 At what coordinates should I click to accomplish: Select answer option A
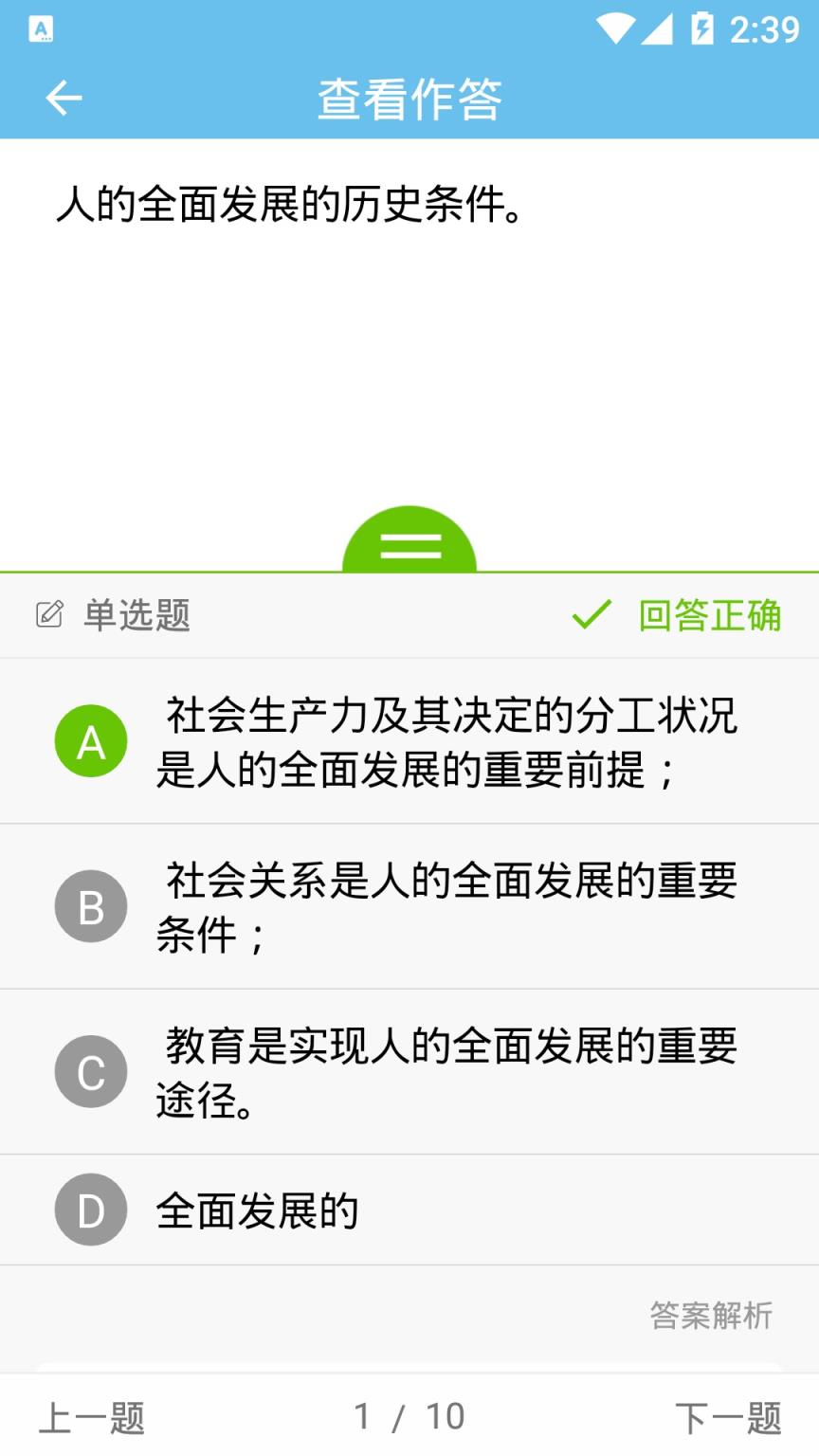pyautogui.click(x=91, y=740)
